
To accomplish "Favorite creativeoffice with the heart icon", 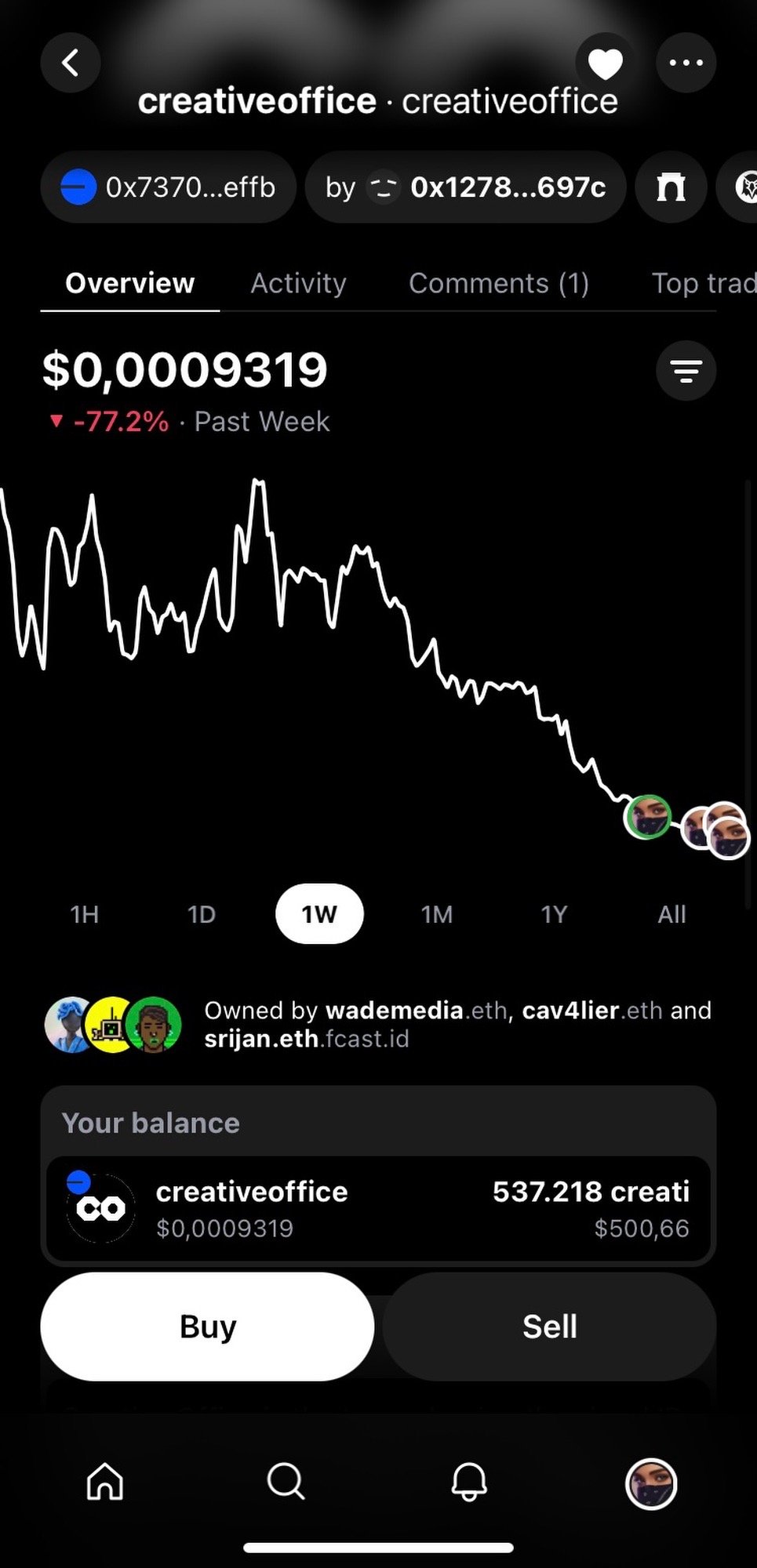I will (x=605, y=63).
